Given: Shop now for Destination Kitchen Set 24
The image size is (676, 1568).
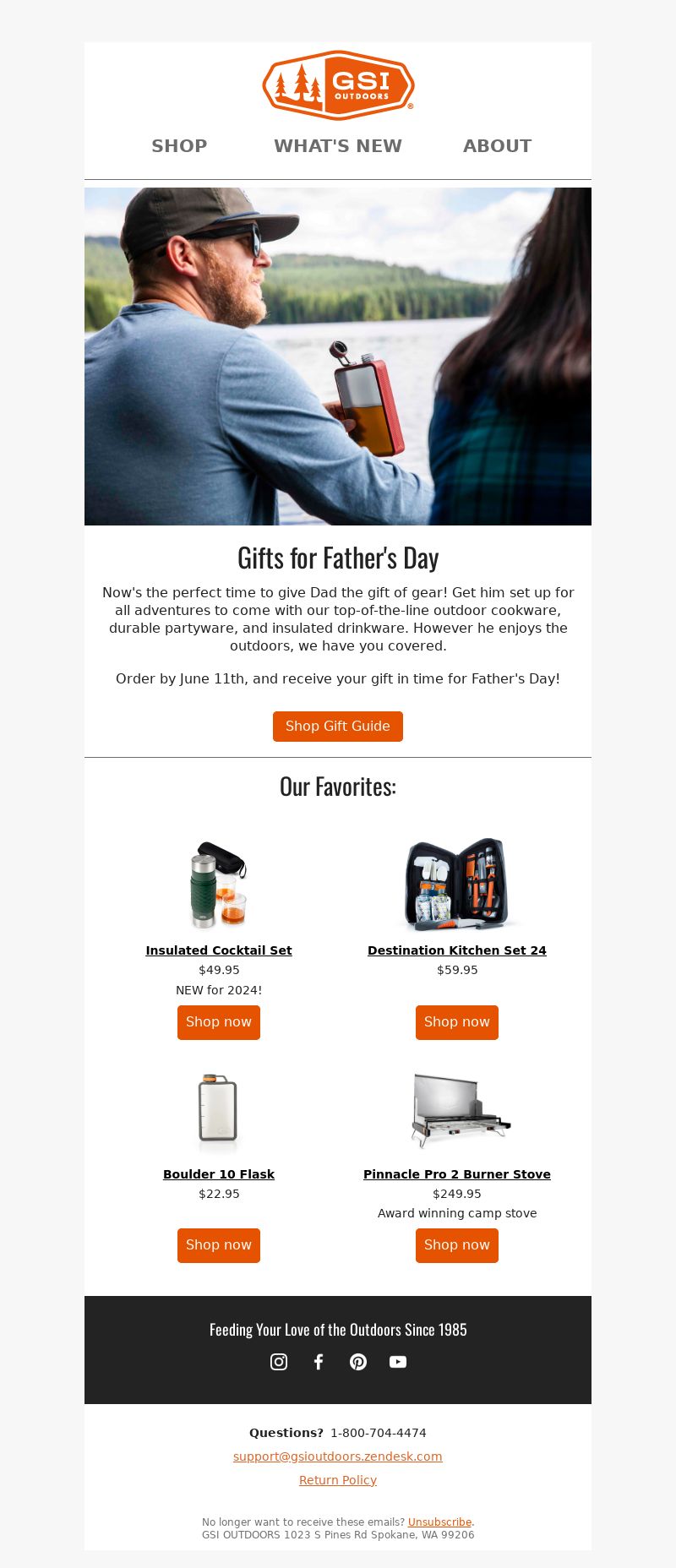Looking at the screenshot, I should (x=457, y=1022).
